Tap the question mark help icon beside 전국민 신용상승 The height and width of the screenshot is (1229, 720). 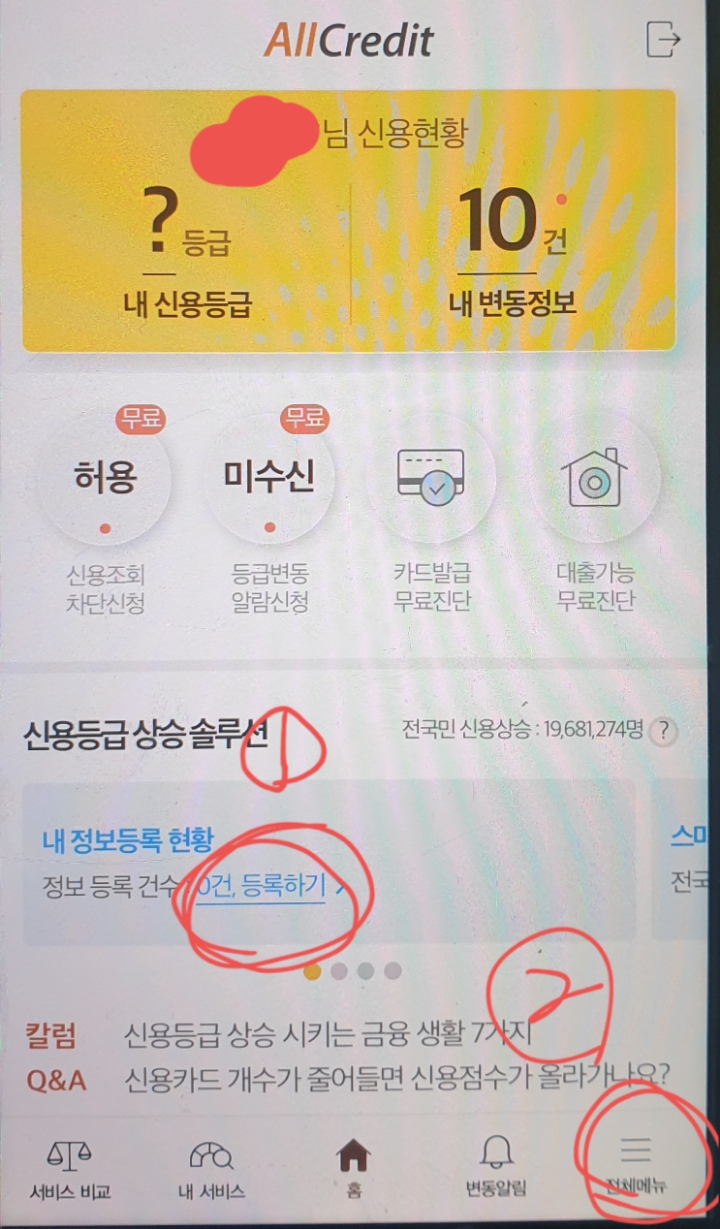(x=663, y=731)
